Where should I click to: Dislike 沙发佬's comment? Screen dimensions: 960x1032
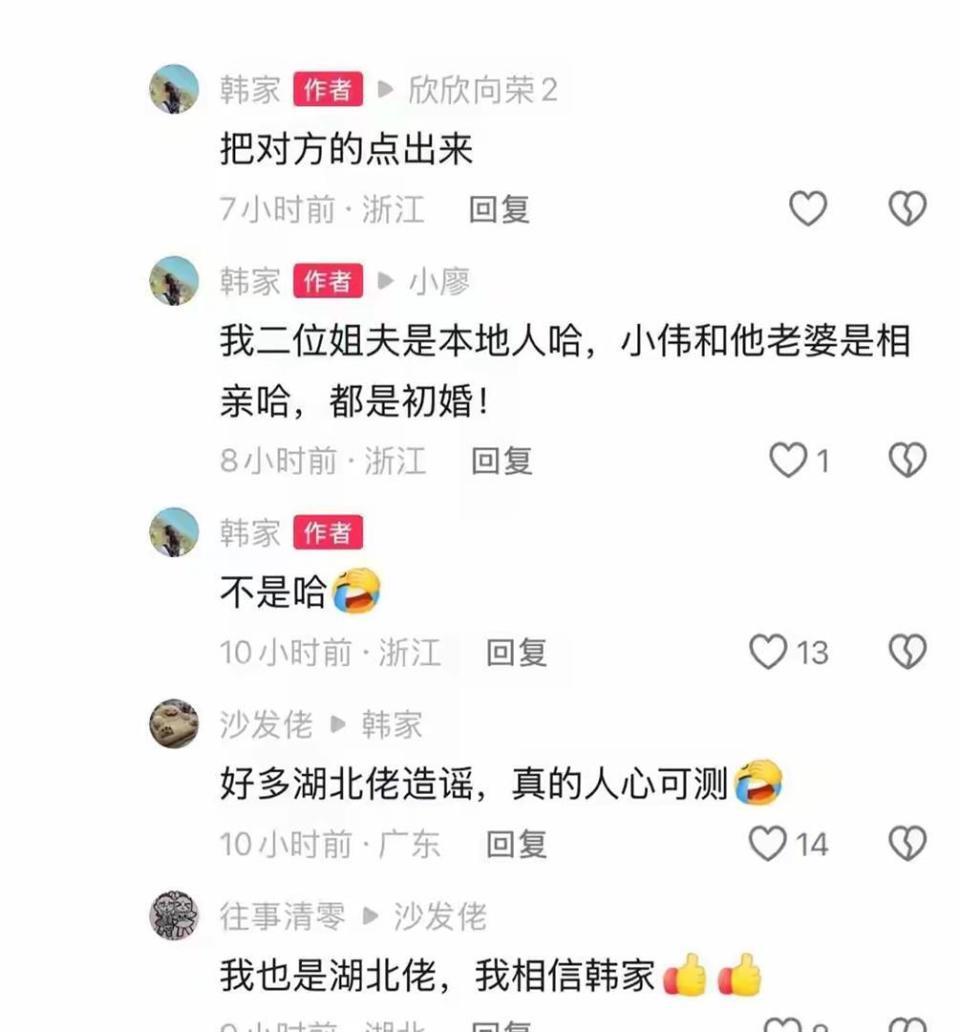[907, 843]
